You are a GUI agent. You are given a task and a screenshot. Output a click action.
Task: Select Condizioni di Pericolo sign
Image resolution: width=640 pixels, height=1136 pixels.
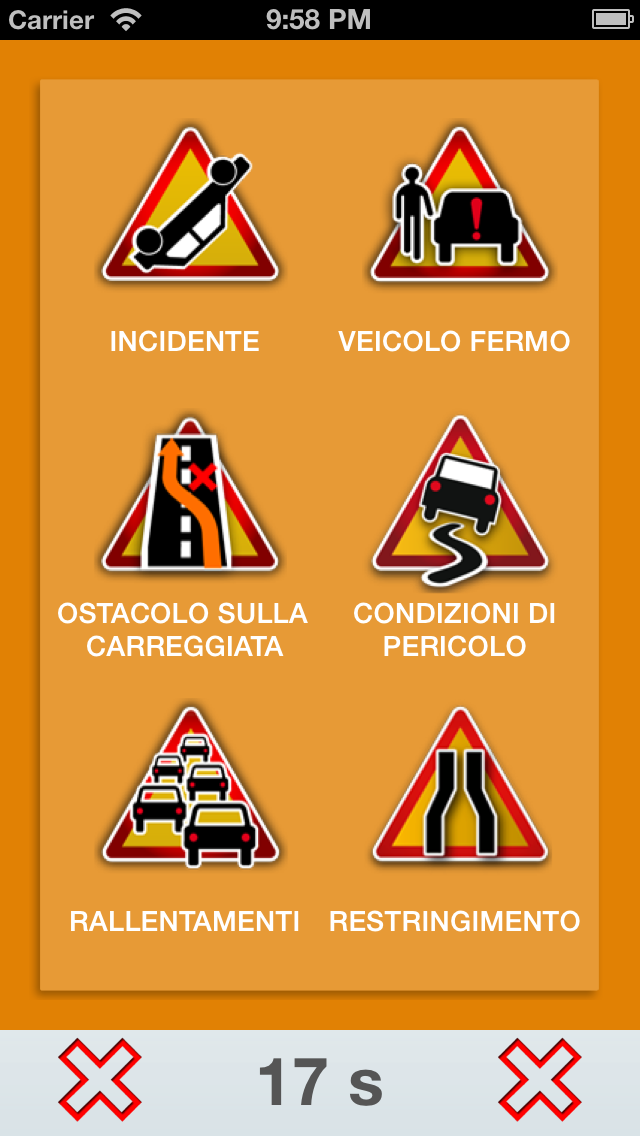(x=458, y=500)
